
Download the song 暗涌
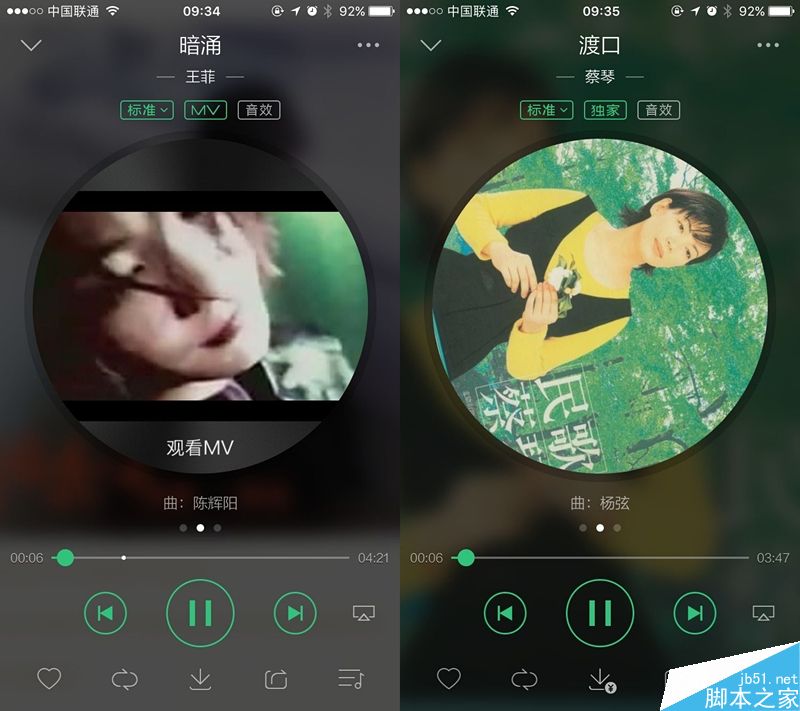tap(200, 679)
